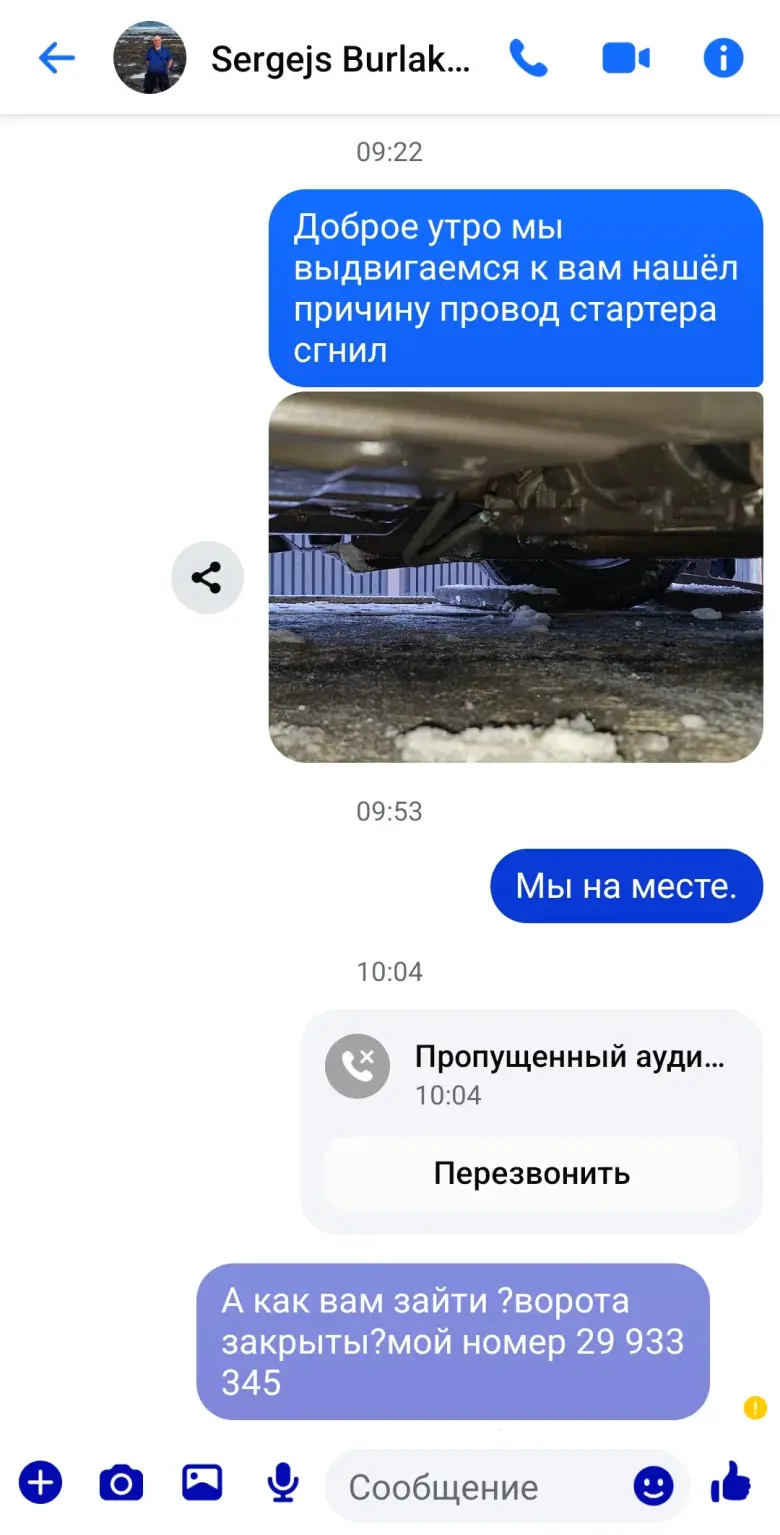The image size is (780, 1535).
Task: Start an audio call with Sergejs
Action: [528, 59]
